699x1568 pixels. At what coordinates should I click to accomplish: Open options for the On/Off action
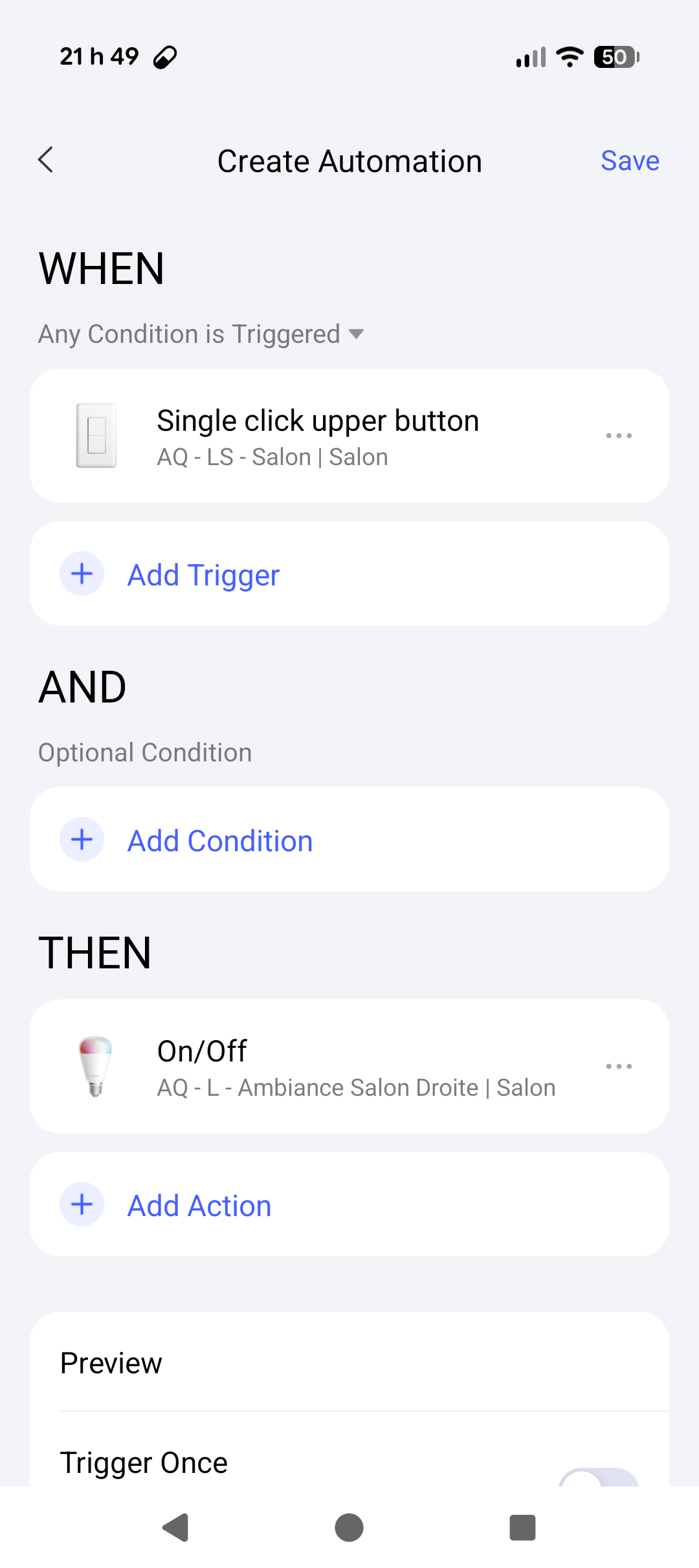(618, 1066)
